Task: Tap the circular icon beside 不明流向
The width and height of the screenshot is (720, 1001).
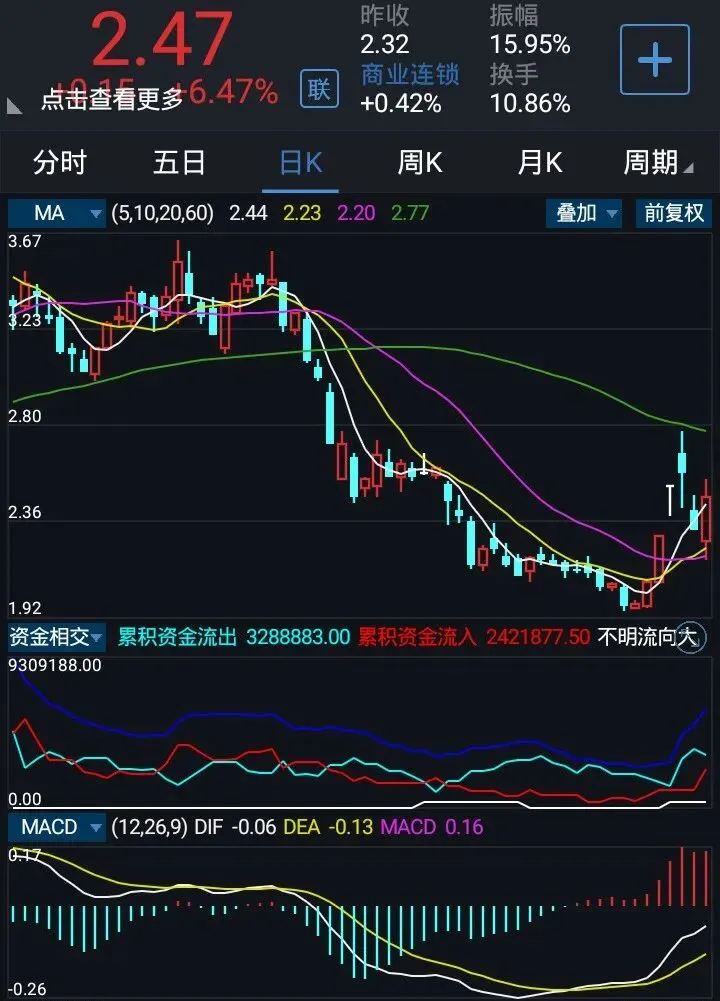Action: tap(691, 636)
